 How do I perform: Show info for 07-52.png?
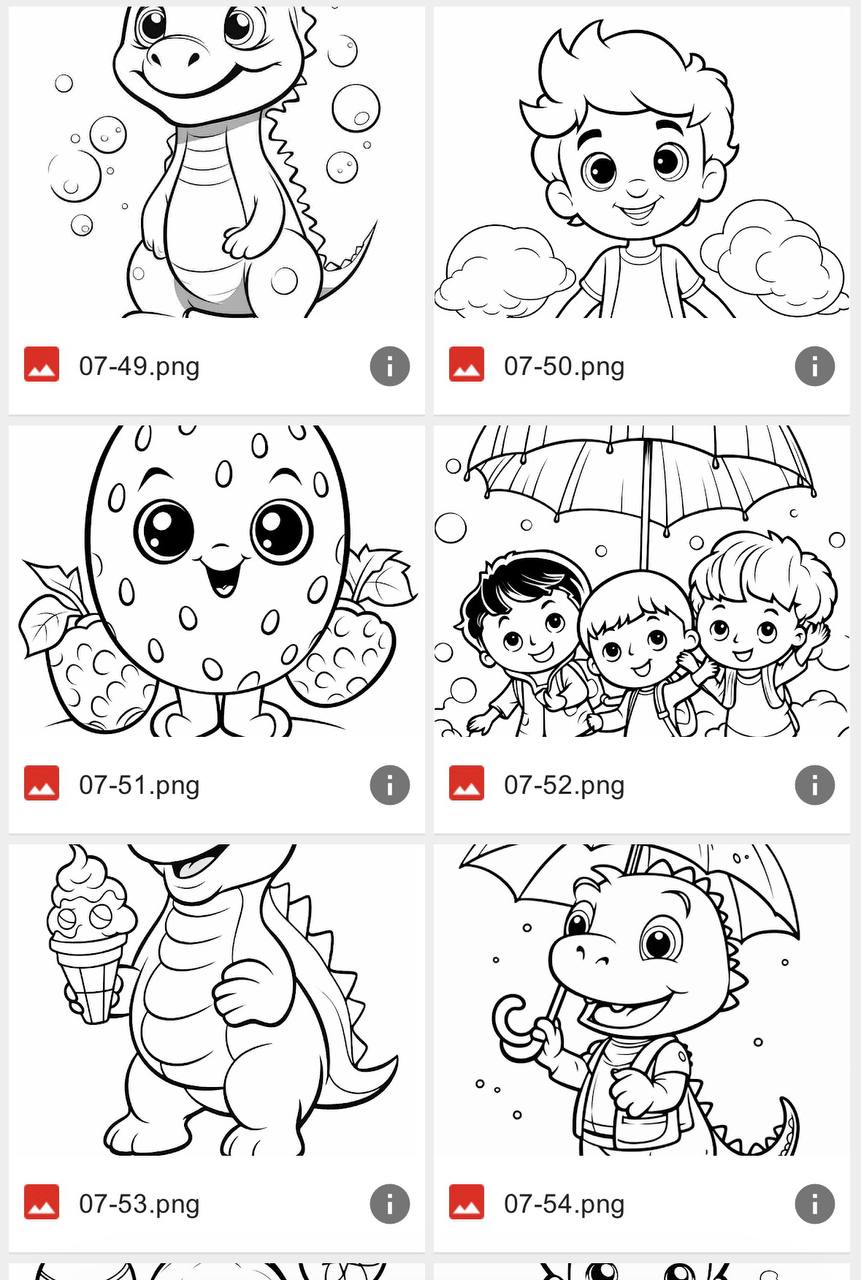click(815, 785)
